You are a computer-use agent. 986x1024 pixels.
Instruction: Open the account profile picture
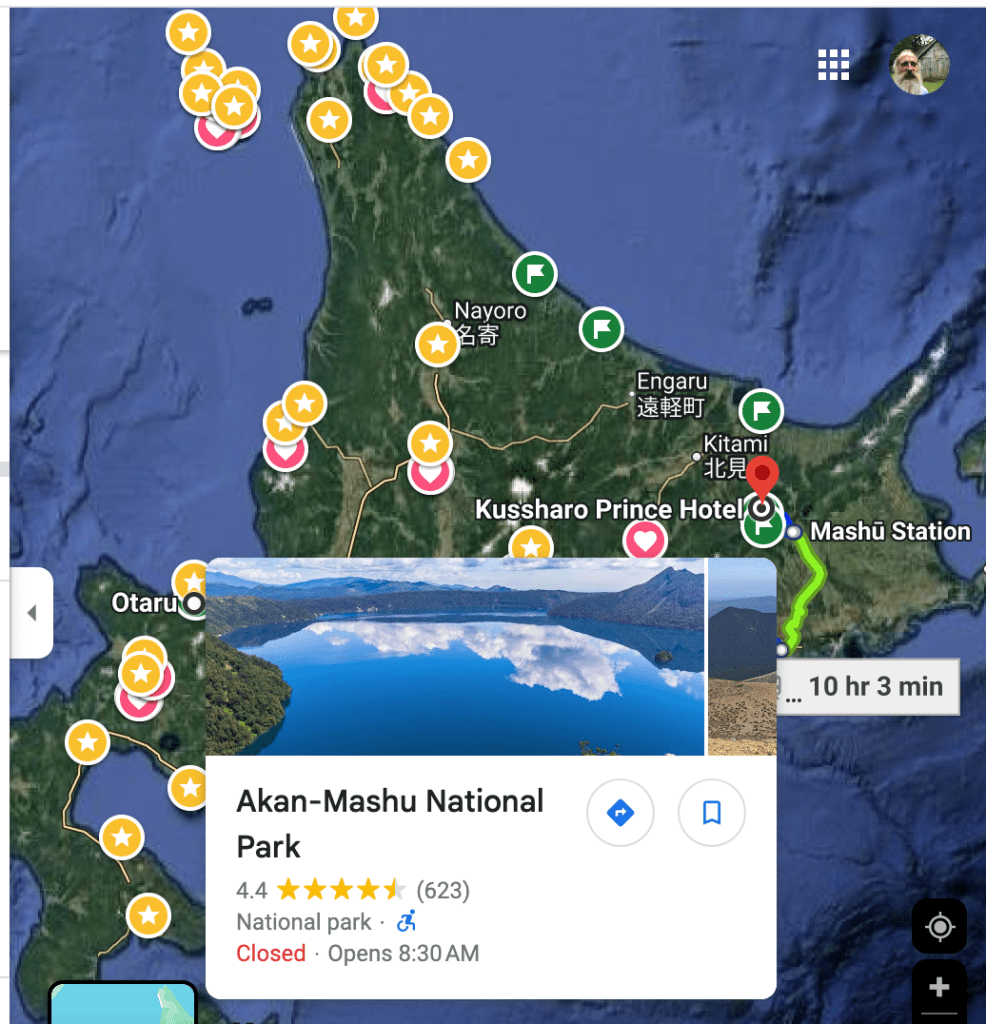coord(919,64)
